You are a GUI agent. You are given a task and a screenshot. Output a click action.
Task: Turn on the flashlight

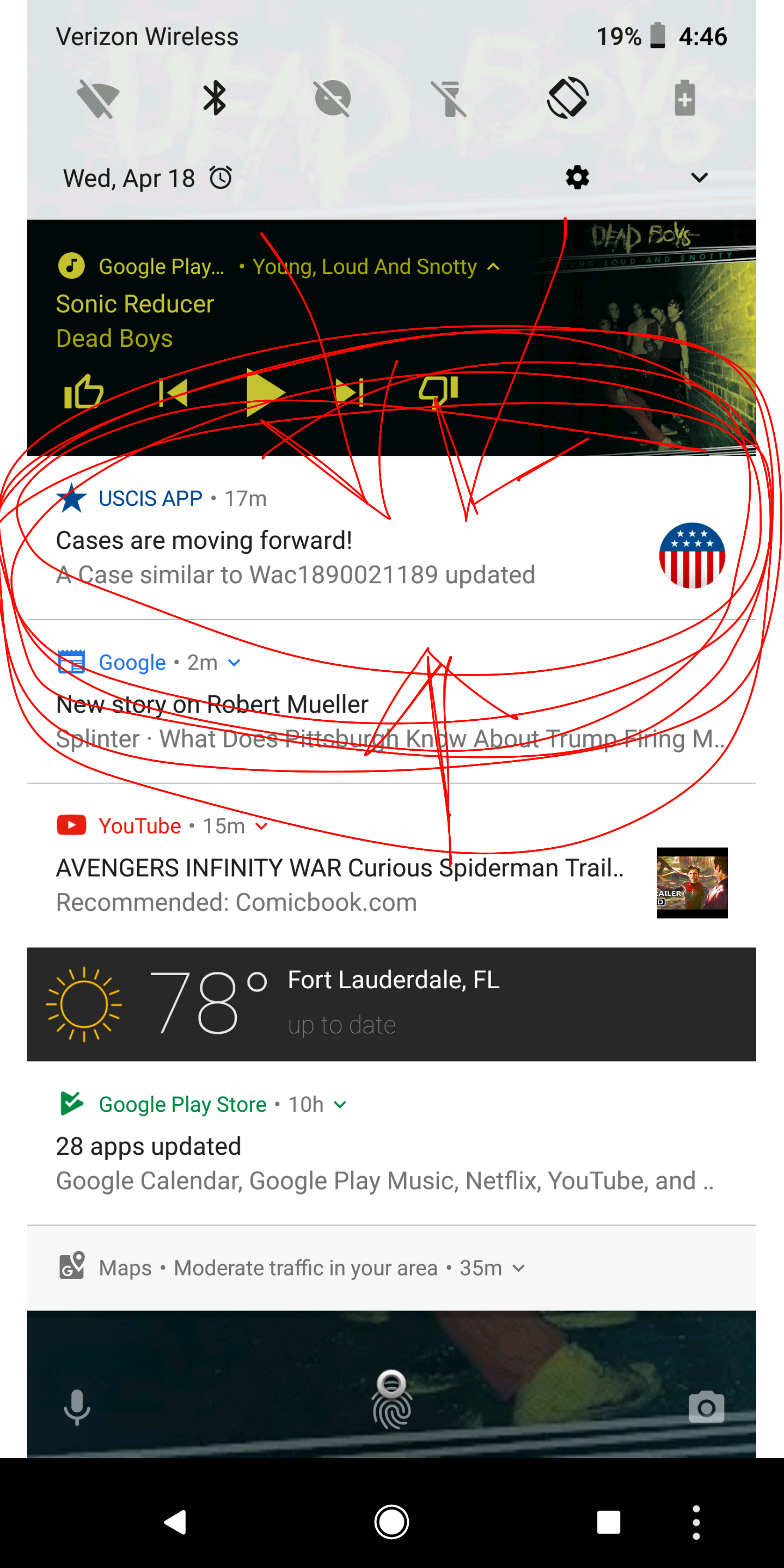(449, 99)
